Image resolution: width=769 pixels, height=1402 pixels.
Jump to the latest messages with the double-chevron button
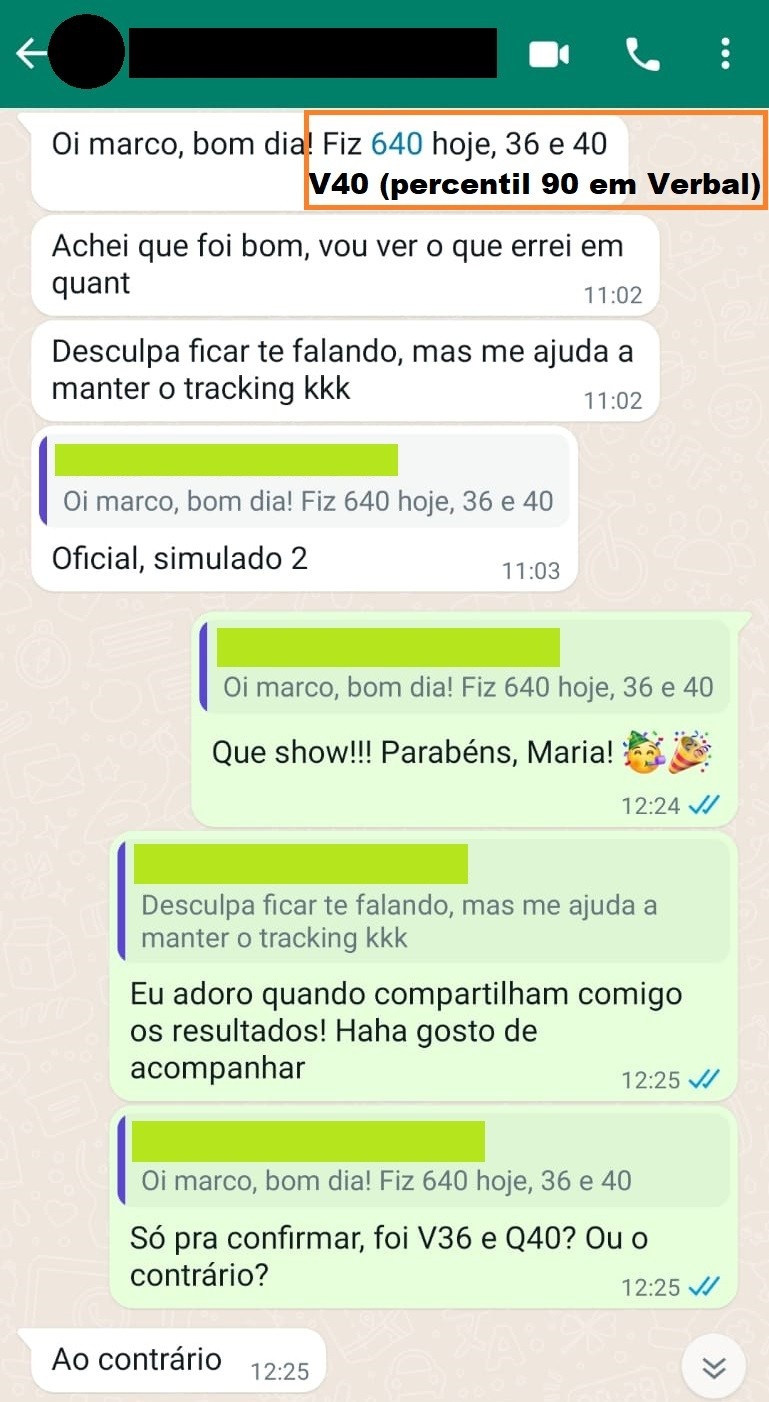pyautogui.click(x=713, y=1367)
